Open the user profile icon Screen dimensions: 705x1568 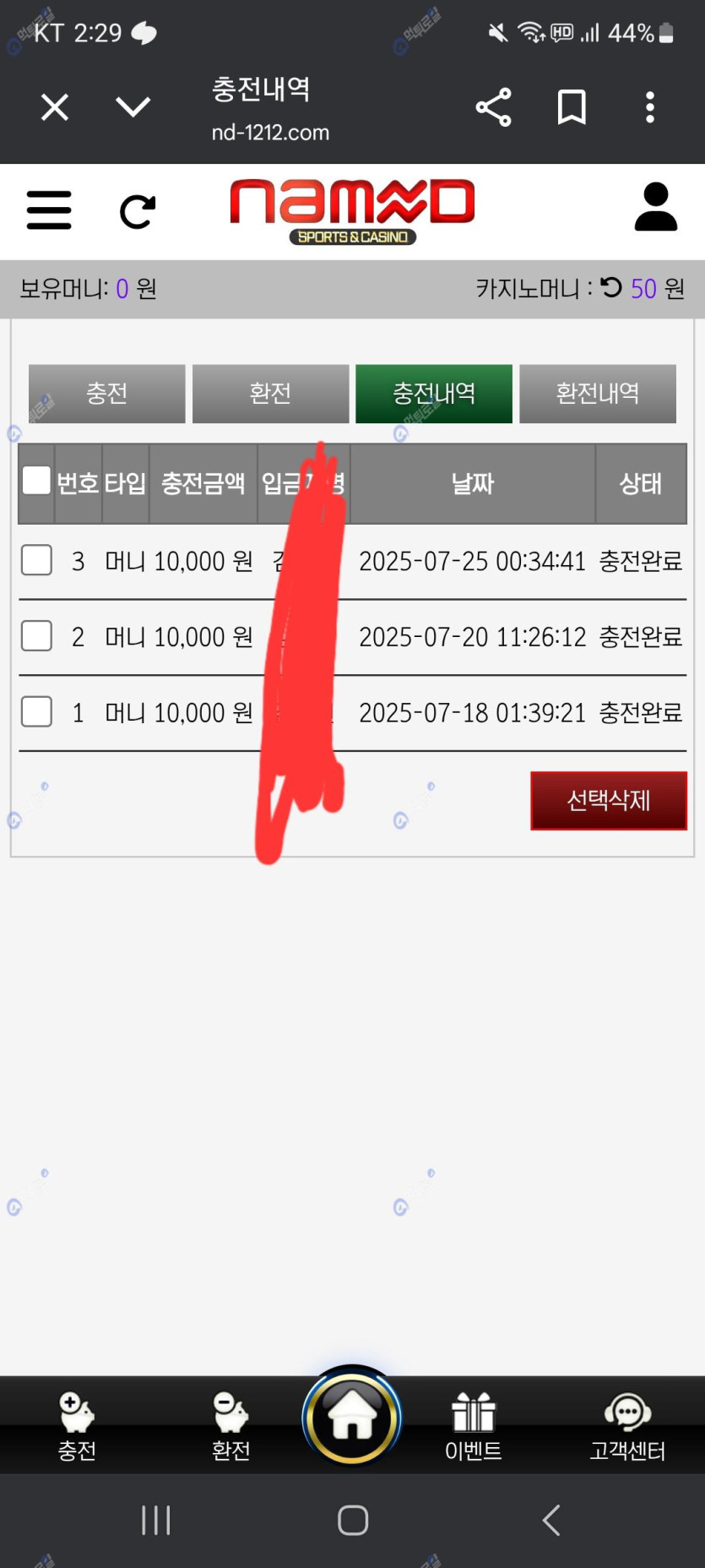[x=655, y=207]
